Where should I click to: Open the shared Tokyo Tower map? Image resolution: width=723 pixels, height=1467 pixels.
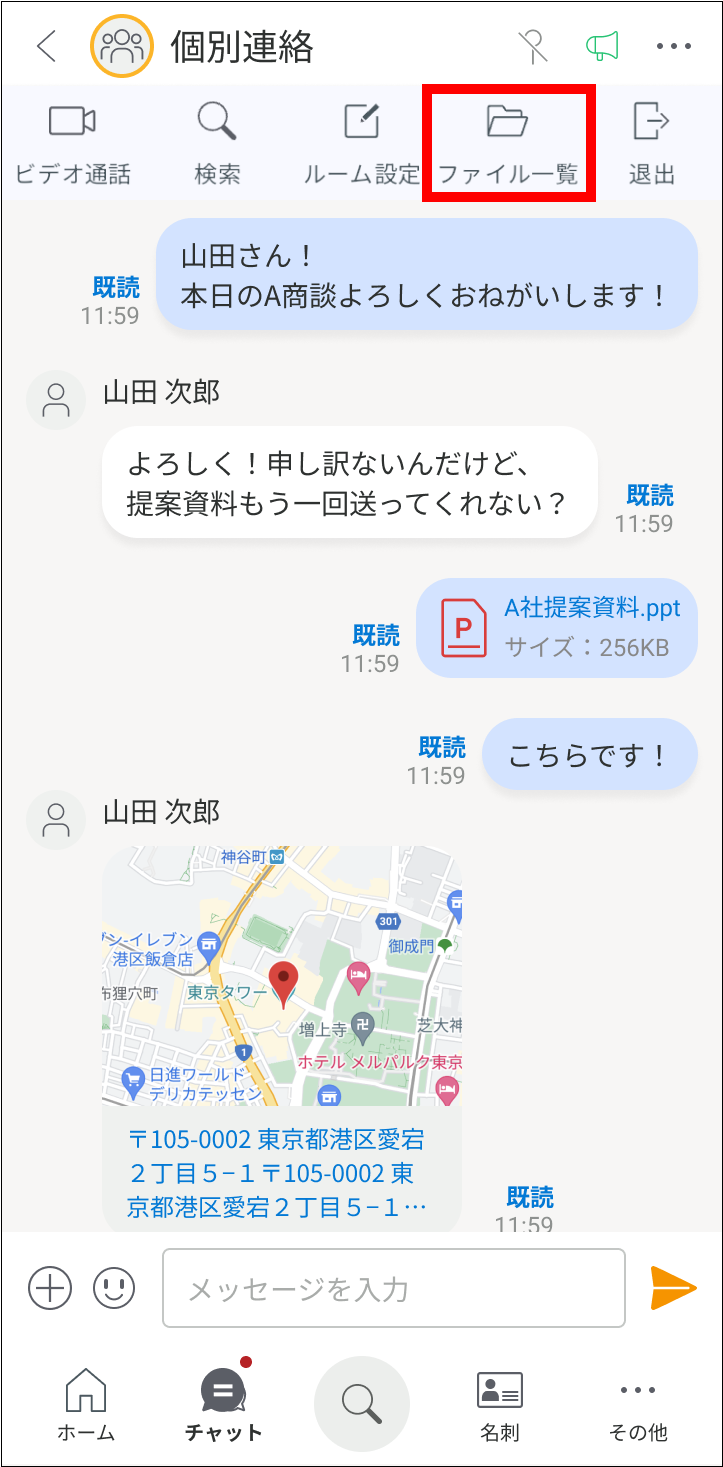[281, 975]
